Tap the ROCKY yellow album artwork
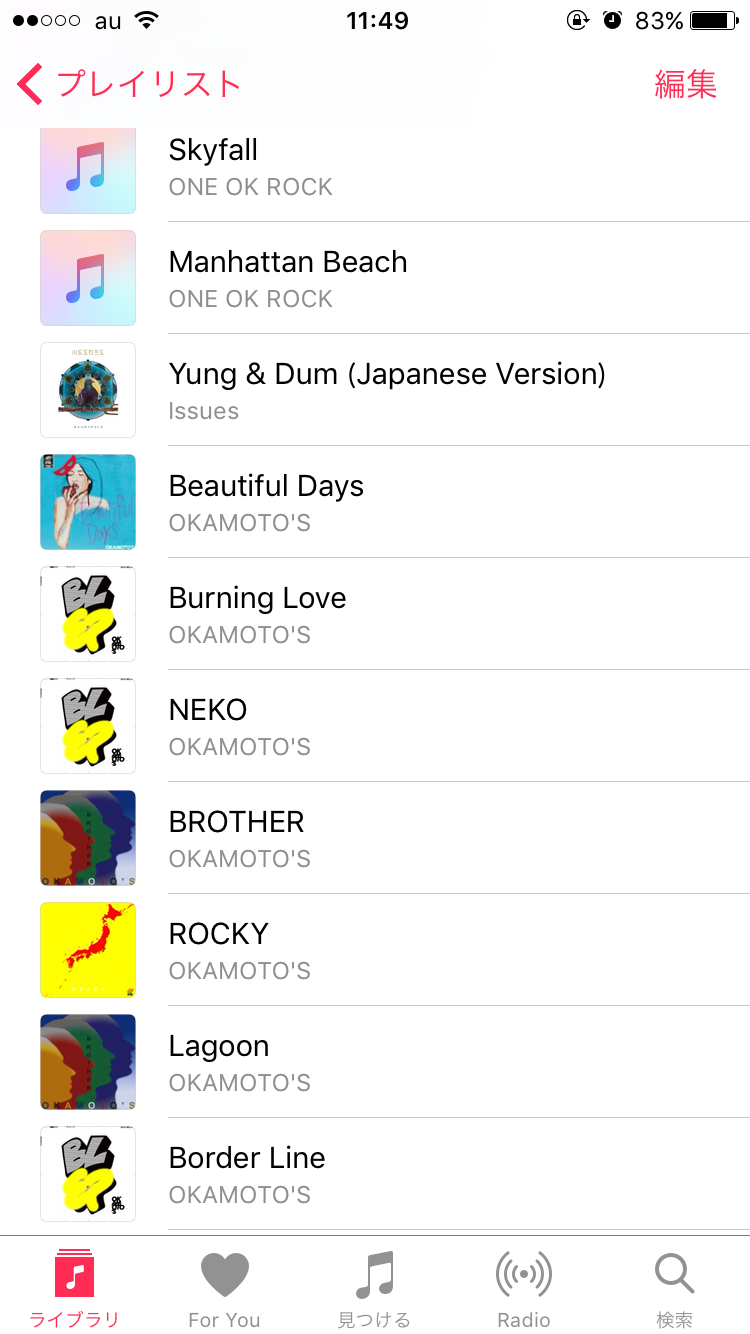Image resolution: width=750 pixels, height=1334 pixels. tap(87, 950)
